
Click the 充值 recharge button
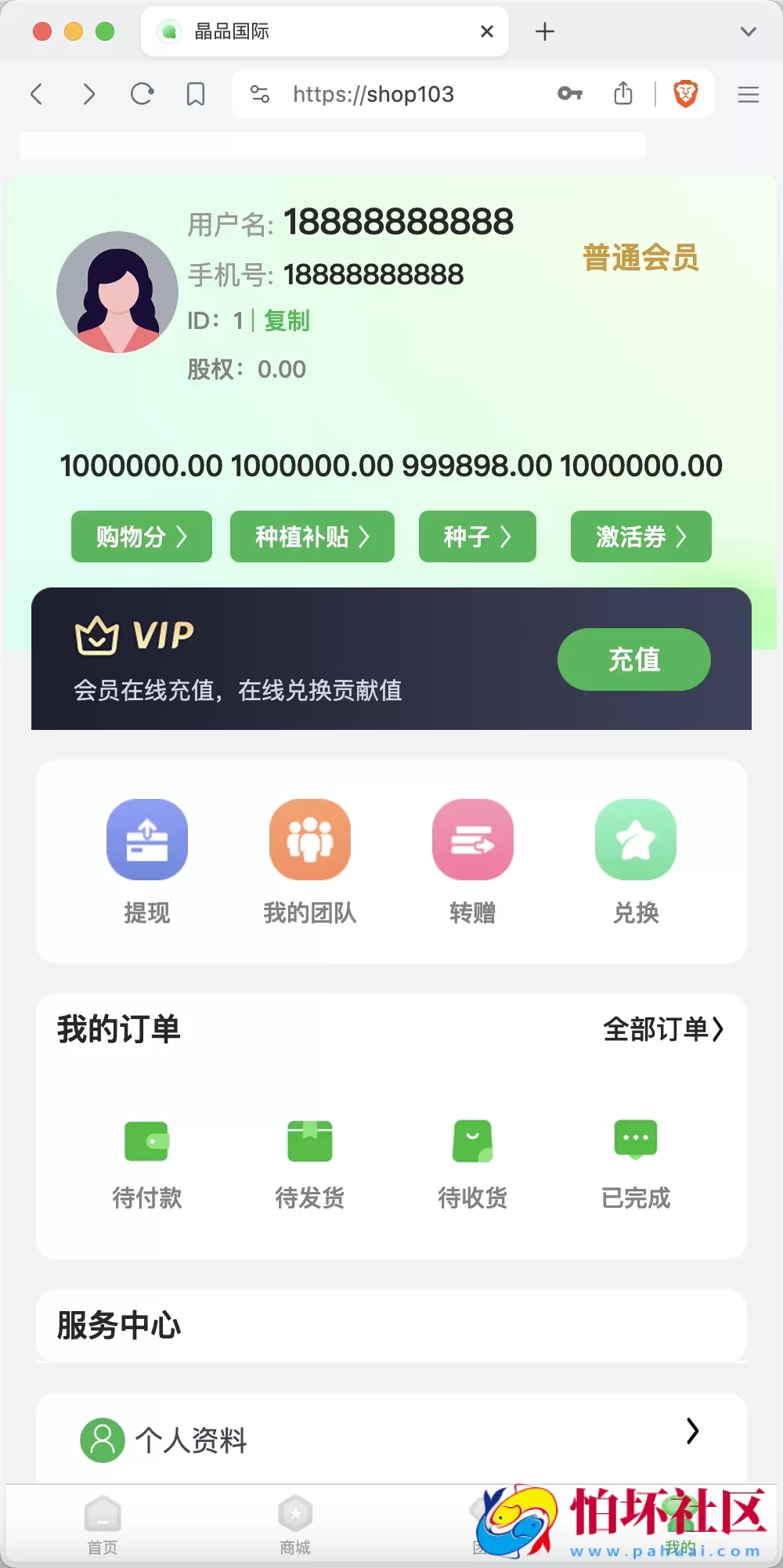point(633,659)
